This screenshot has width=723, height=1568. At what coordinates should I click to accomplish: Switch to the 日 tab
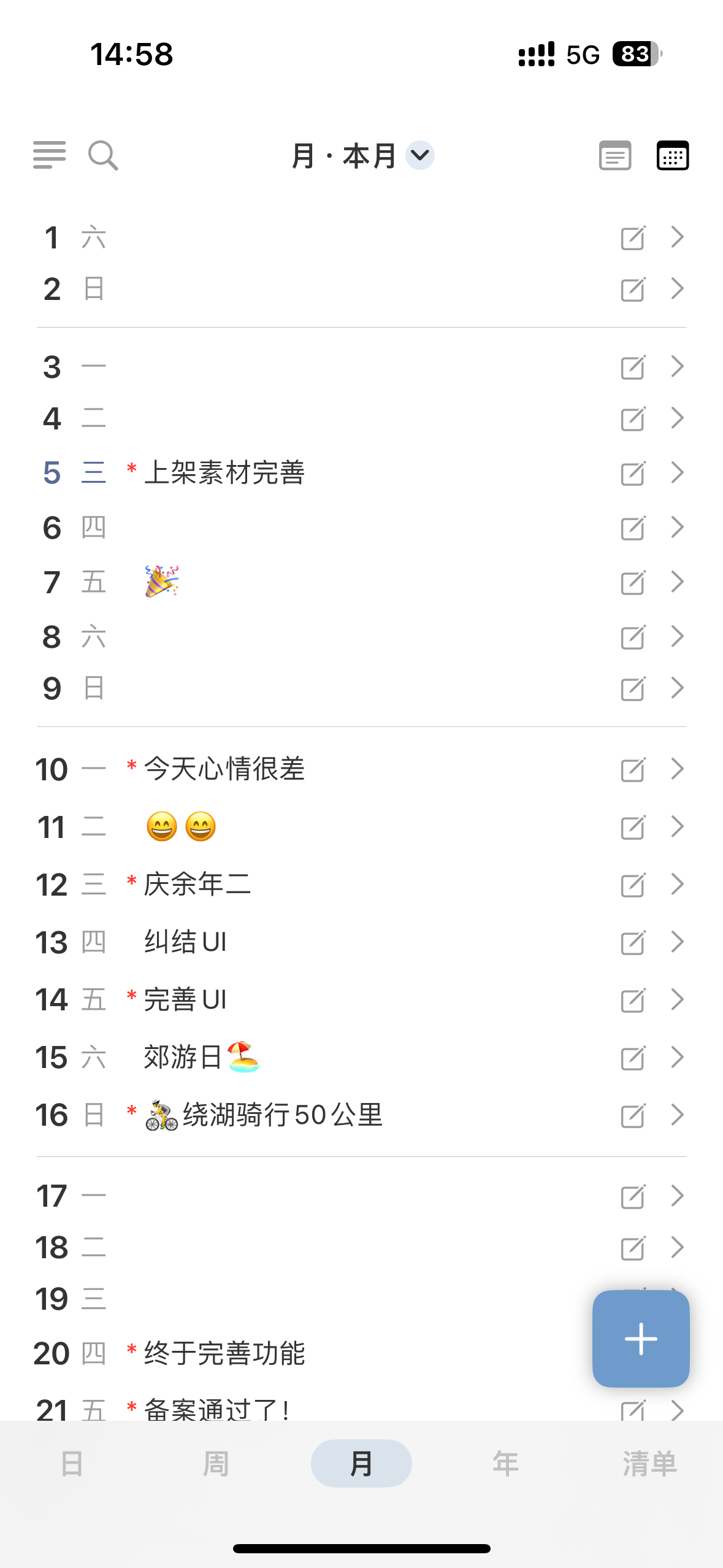72,1464
